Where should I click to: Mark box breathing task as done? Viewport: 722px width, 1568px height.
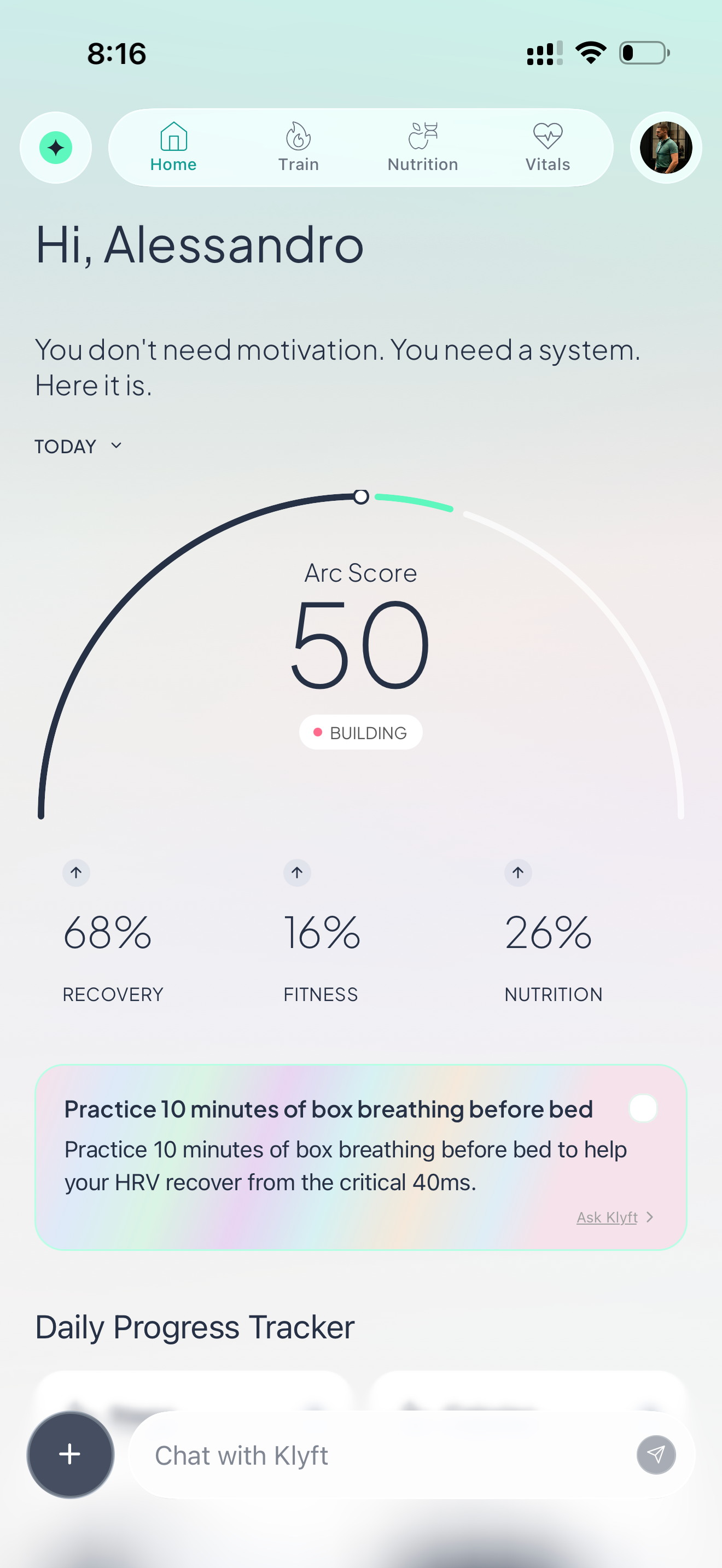[643, 1108]
